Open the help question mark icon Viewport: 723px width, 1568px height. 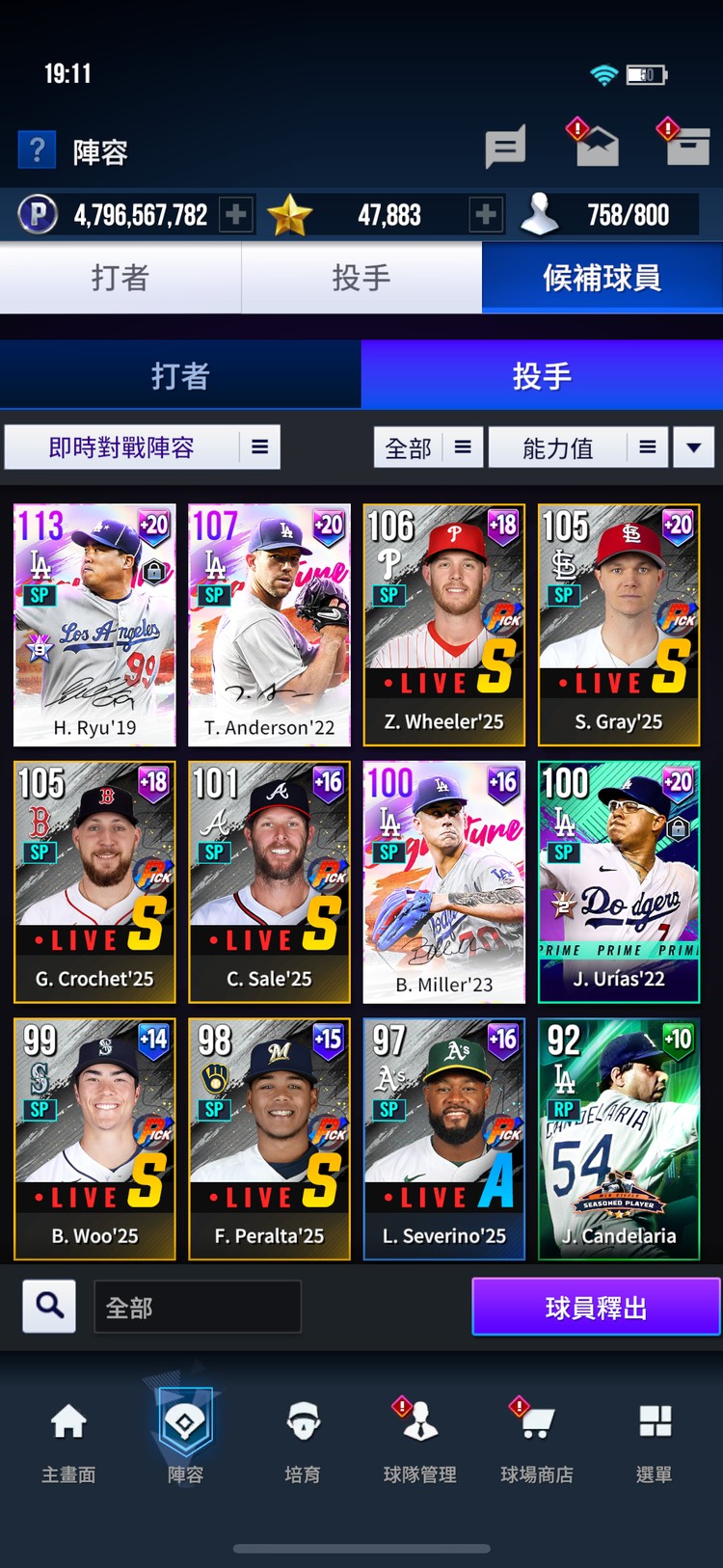coord(37,150)
